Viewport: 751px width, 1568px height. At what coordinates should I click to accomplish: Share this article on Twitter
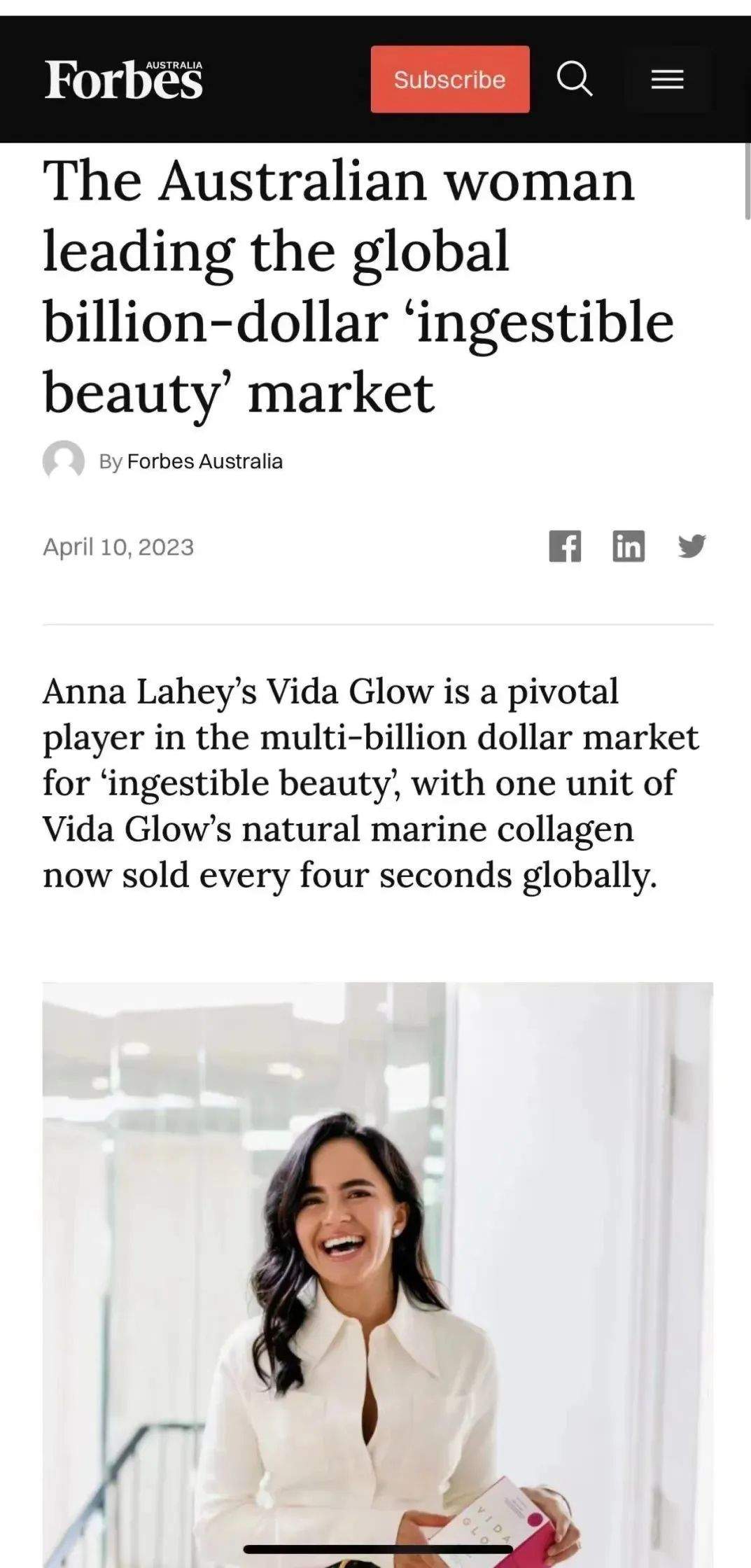tap(692, 546)
